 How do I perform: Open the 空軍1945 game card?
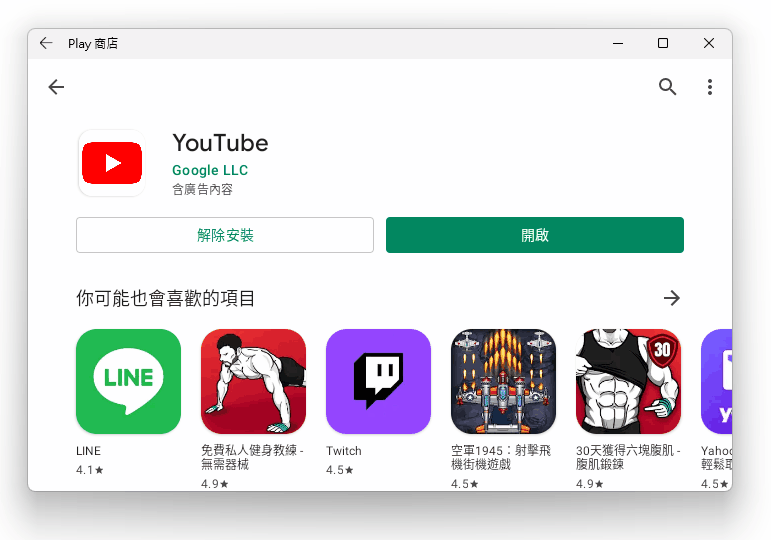(503, 381)
